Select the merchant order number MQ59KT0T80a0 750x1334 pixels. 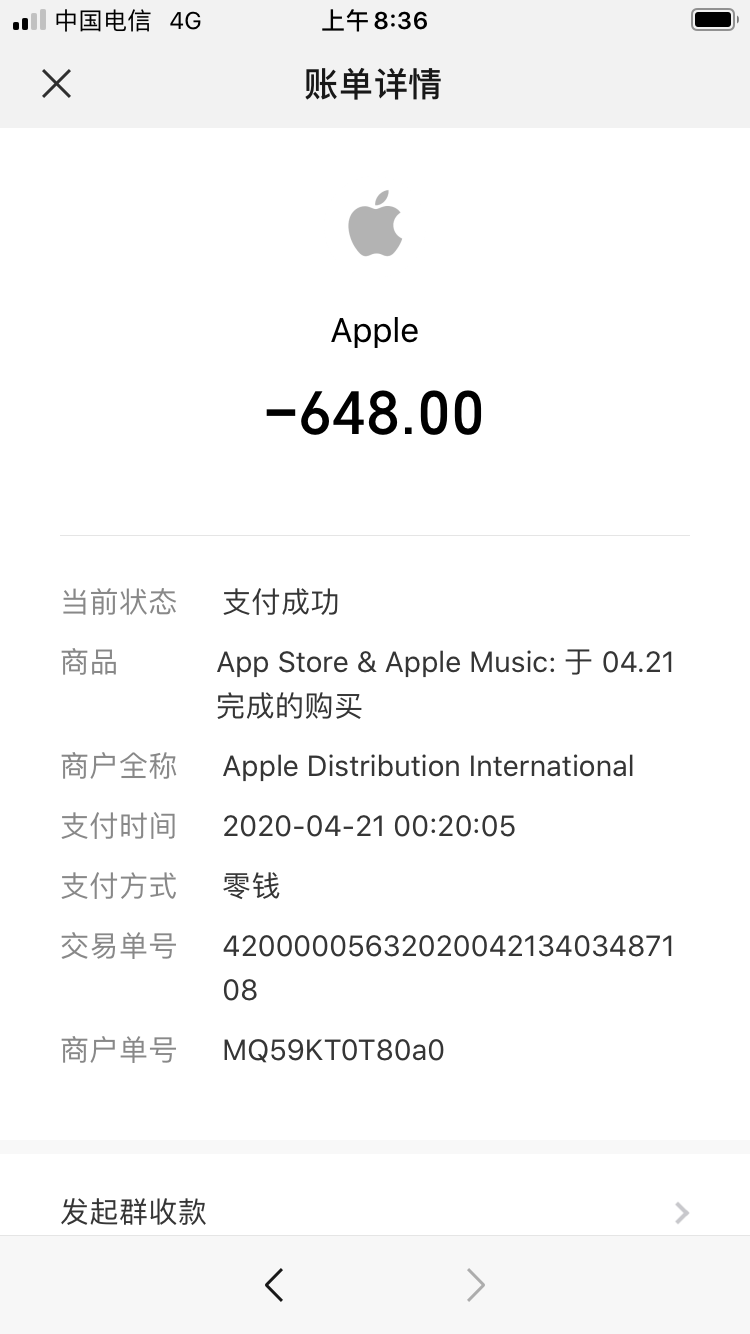[x=333, y=1050]
